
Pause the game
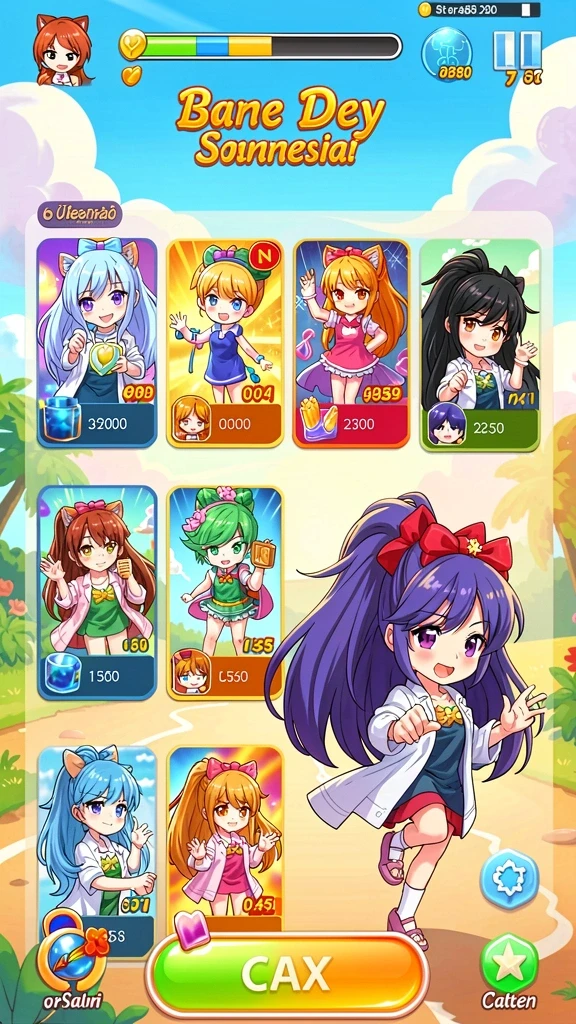coord(517,50)
